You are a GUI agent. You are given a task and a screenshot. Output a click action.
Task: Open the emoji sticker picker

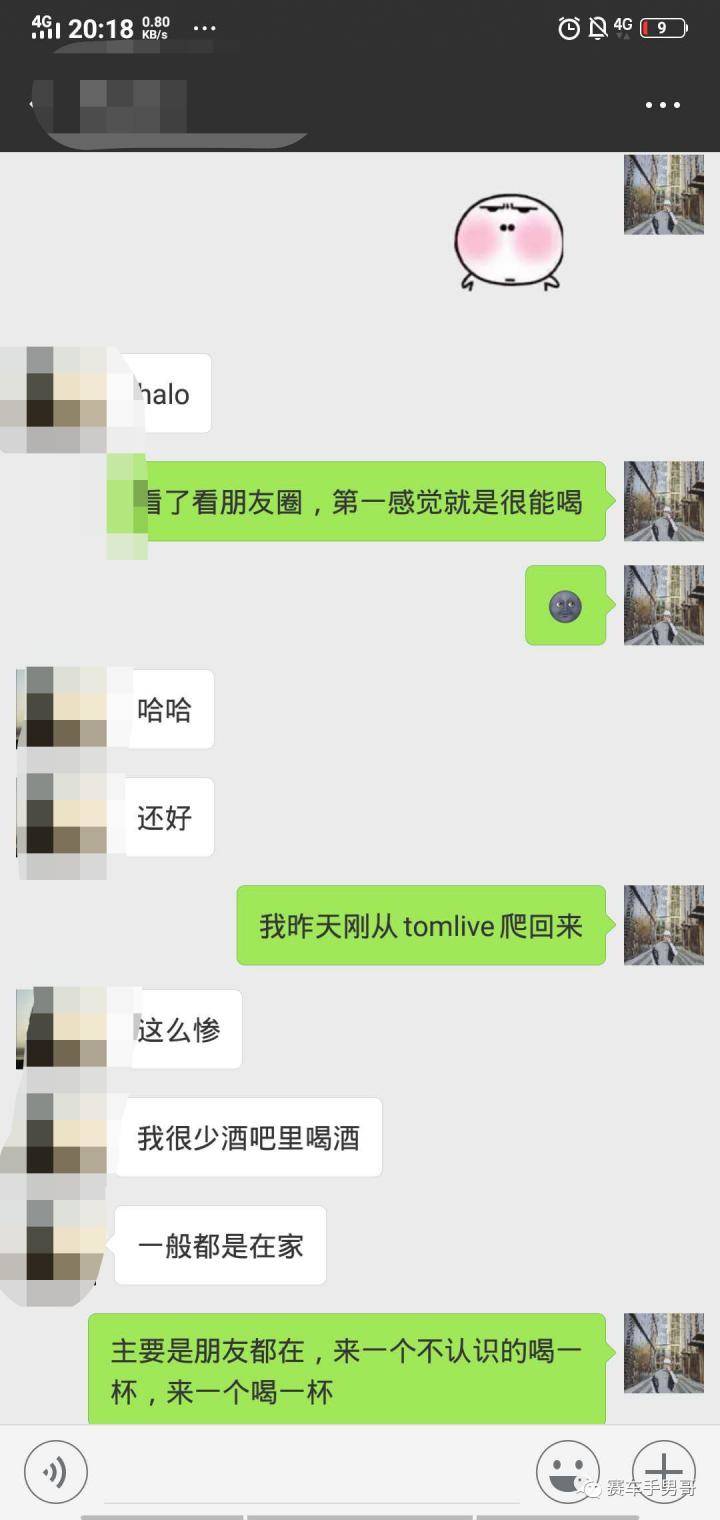coord(567,1471)
